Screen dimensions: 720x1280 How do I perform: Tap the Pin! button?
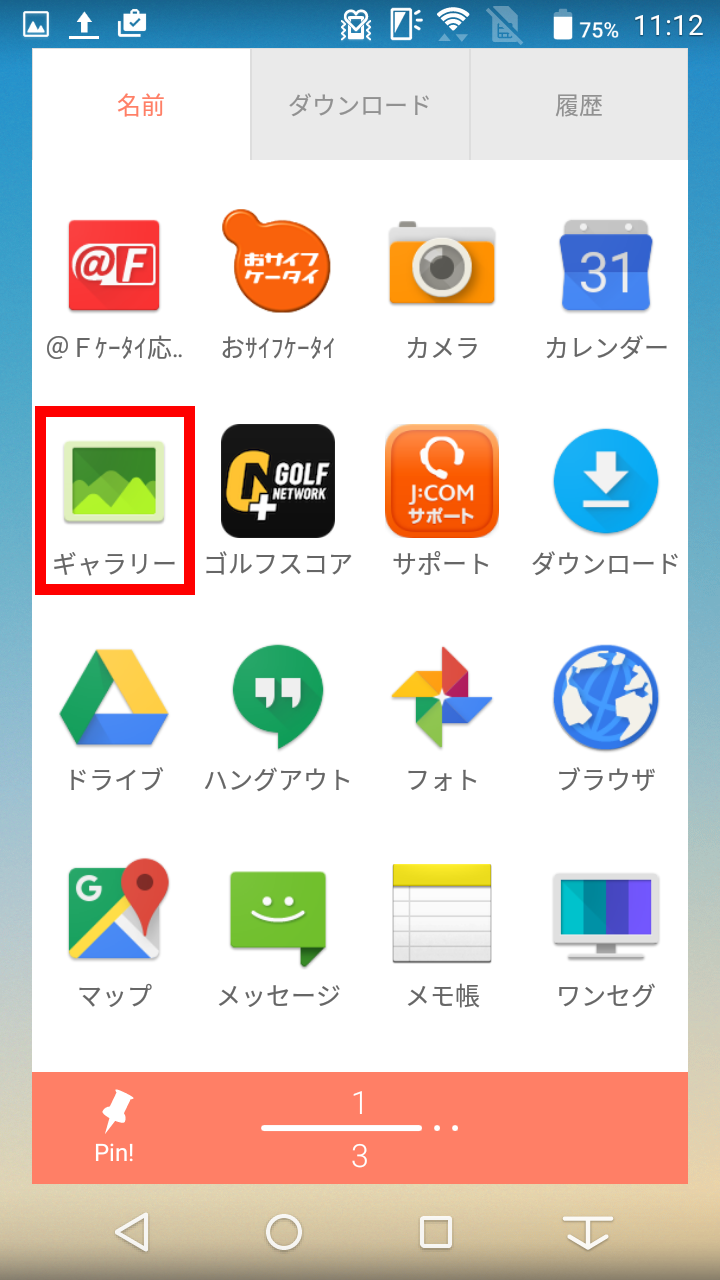click(x=115, y=1127)
